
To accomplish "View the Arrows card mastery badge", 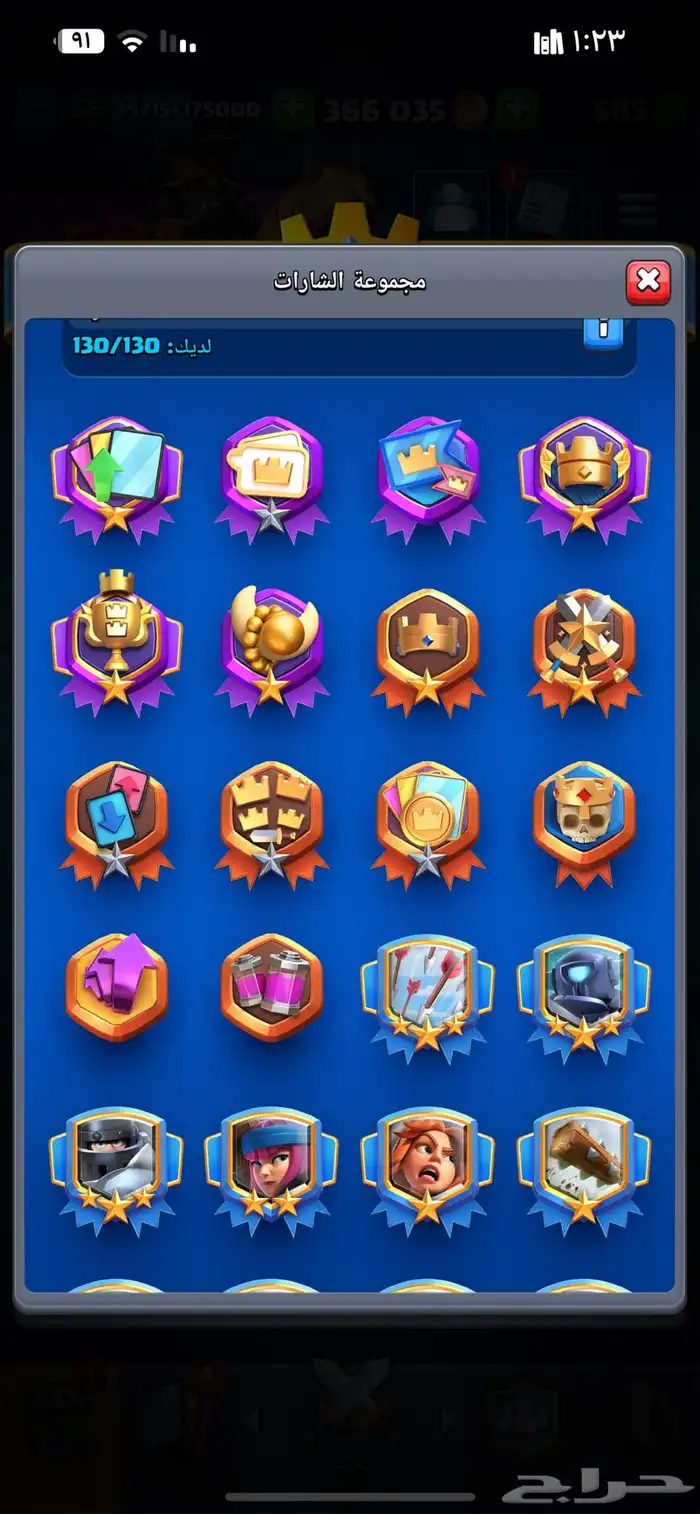I will click(427, 988).
